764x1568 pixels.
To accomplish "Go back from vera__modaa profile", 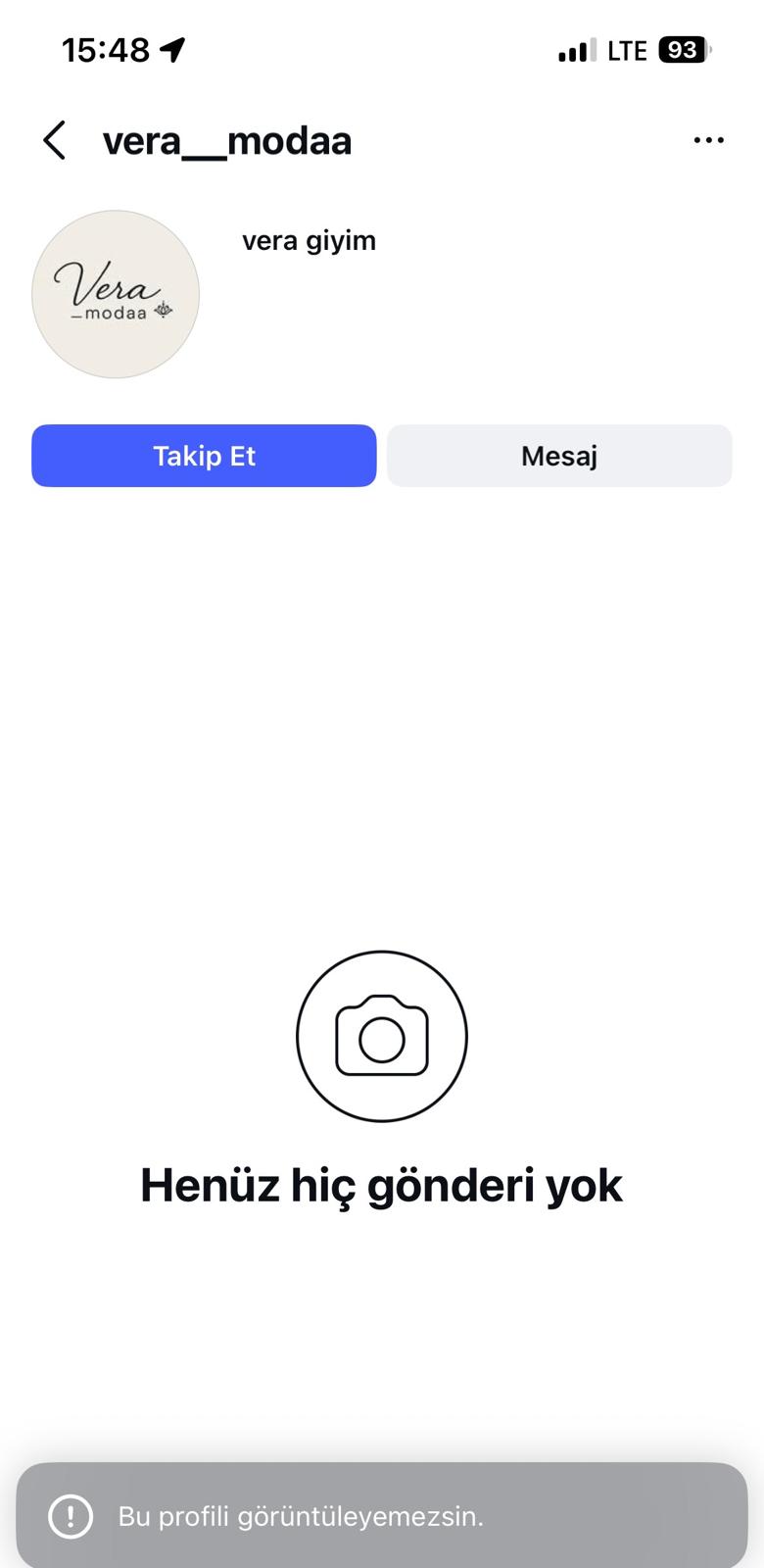I will (55, 141).
